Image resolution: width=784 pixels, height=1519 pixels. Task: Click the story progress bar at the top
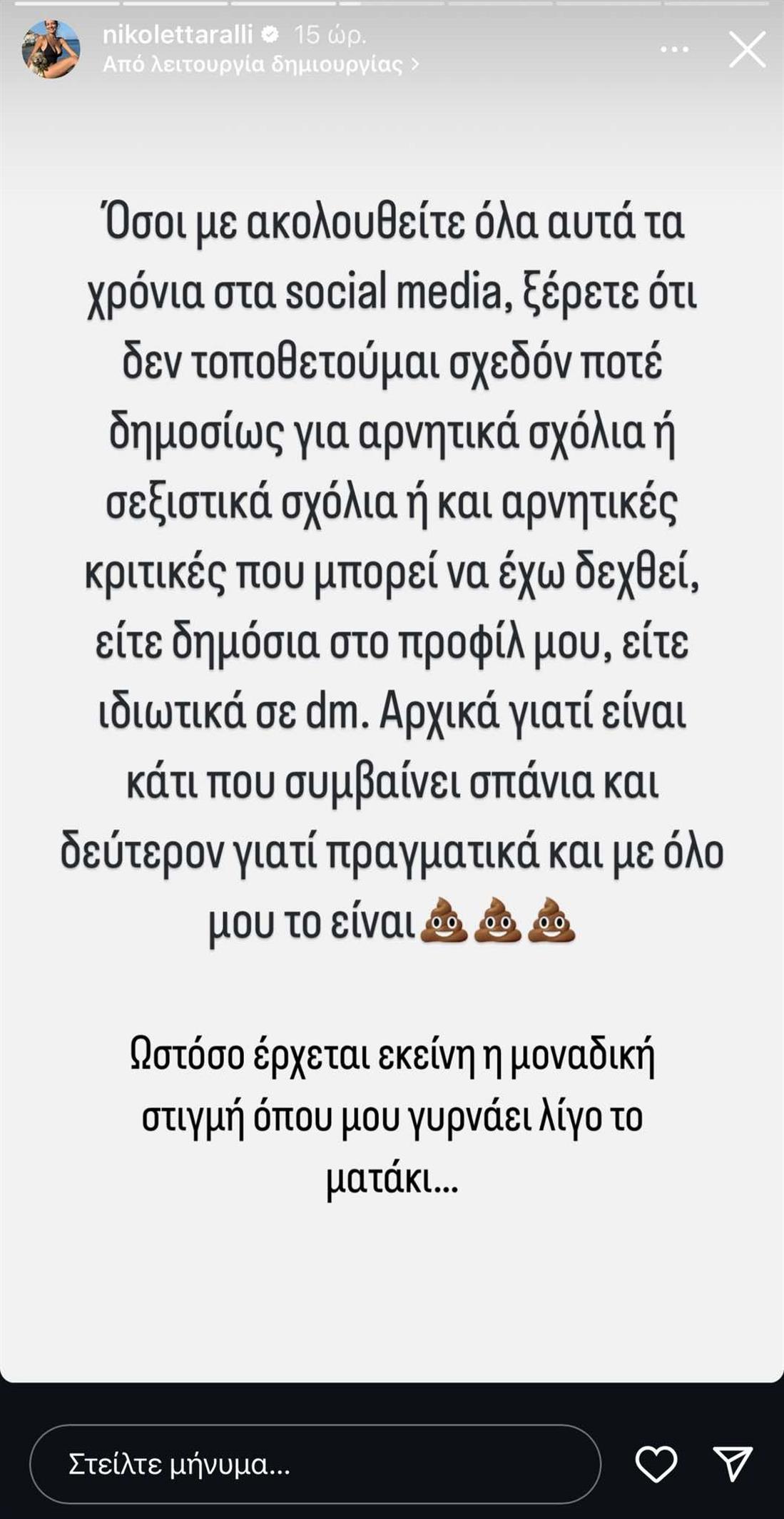[x=392, y=6]
